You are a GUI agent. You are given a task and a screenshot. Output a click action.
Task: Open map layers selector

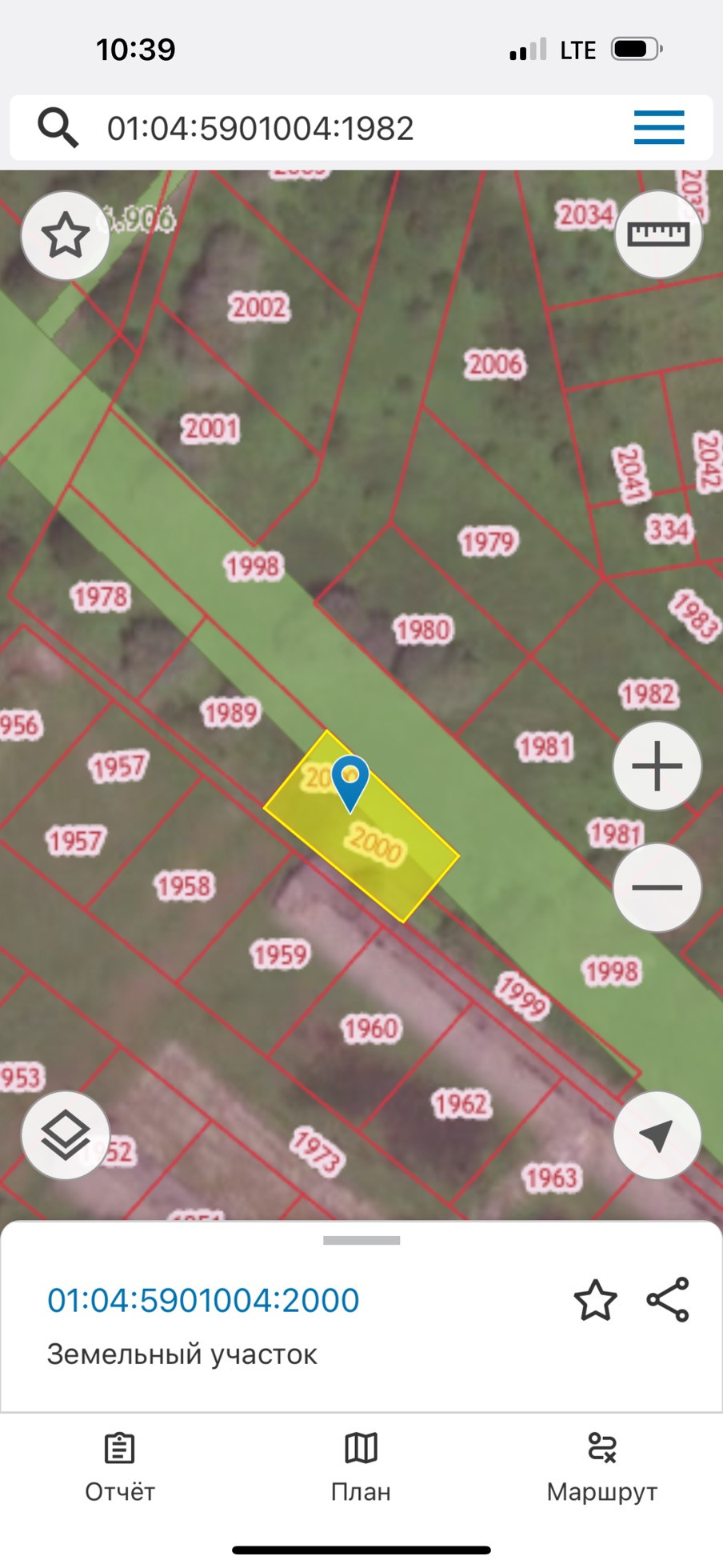[65, 1134]
